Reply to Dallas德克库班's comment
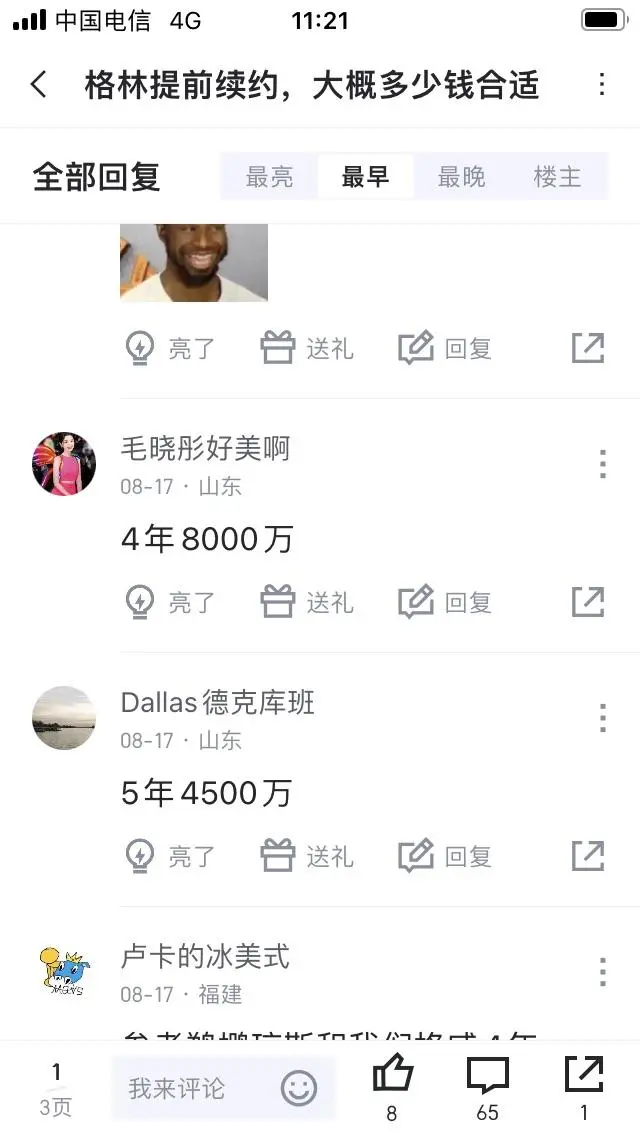The height and width of the screenshot is (1136, 640). [x=445, y=856]
